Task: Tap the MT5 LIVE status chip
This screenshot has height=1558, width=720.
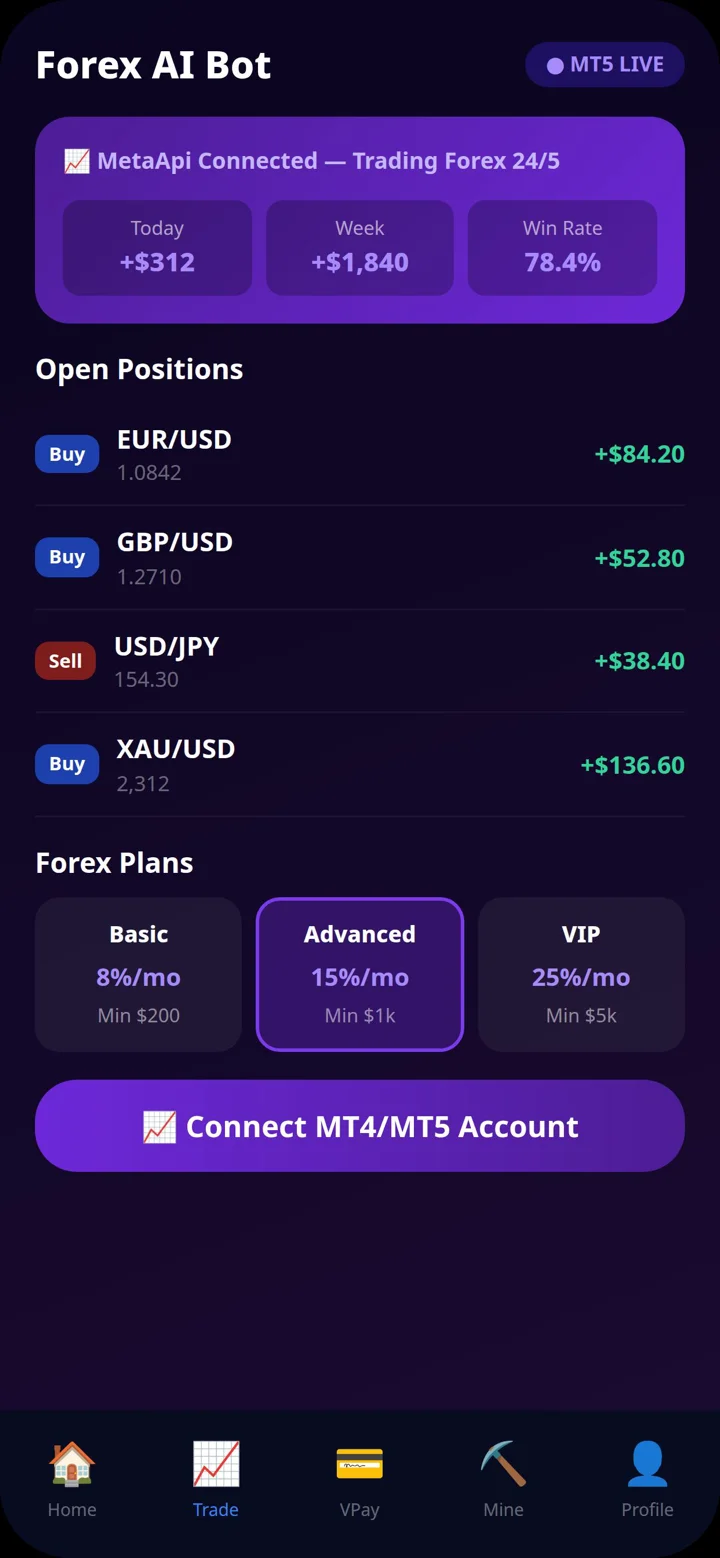Action: 605,65
